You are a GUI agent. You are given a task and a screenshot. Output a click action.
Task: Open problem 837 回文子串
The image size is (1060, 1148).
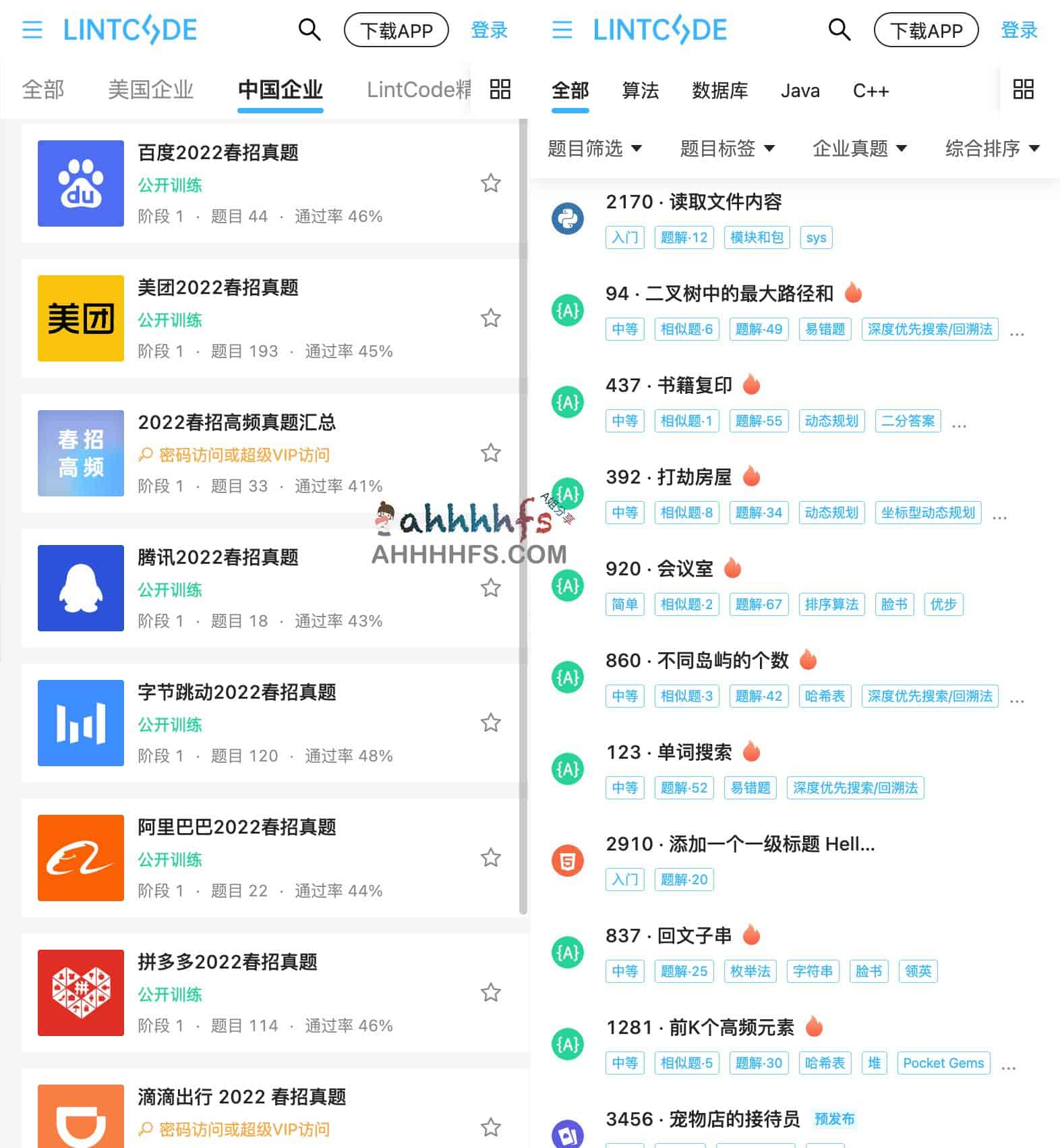click(669, 936)
